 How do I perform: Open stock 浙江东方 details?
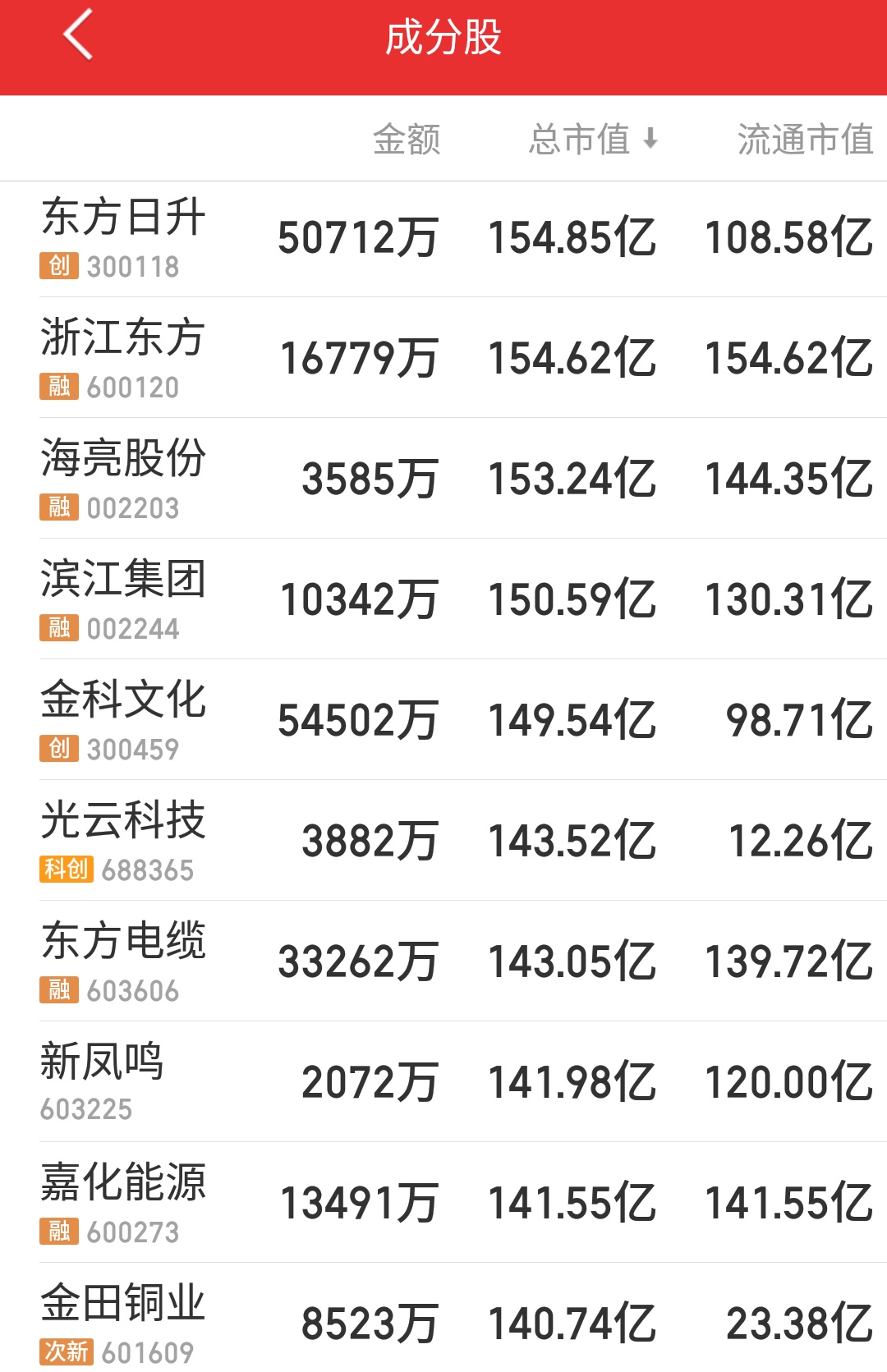coord(123,335)
